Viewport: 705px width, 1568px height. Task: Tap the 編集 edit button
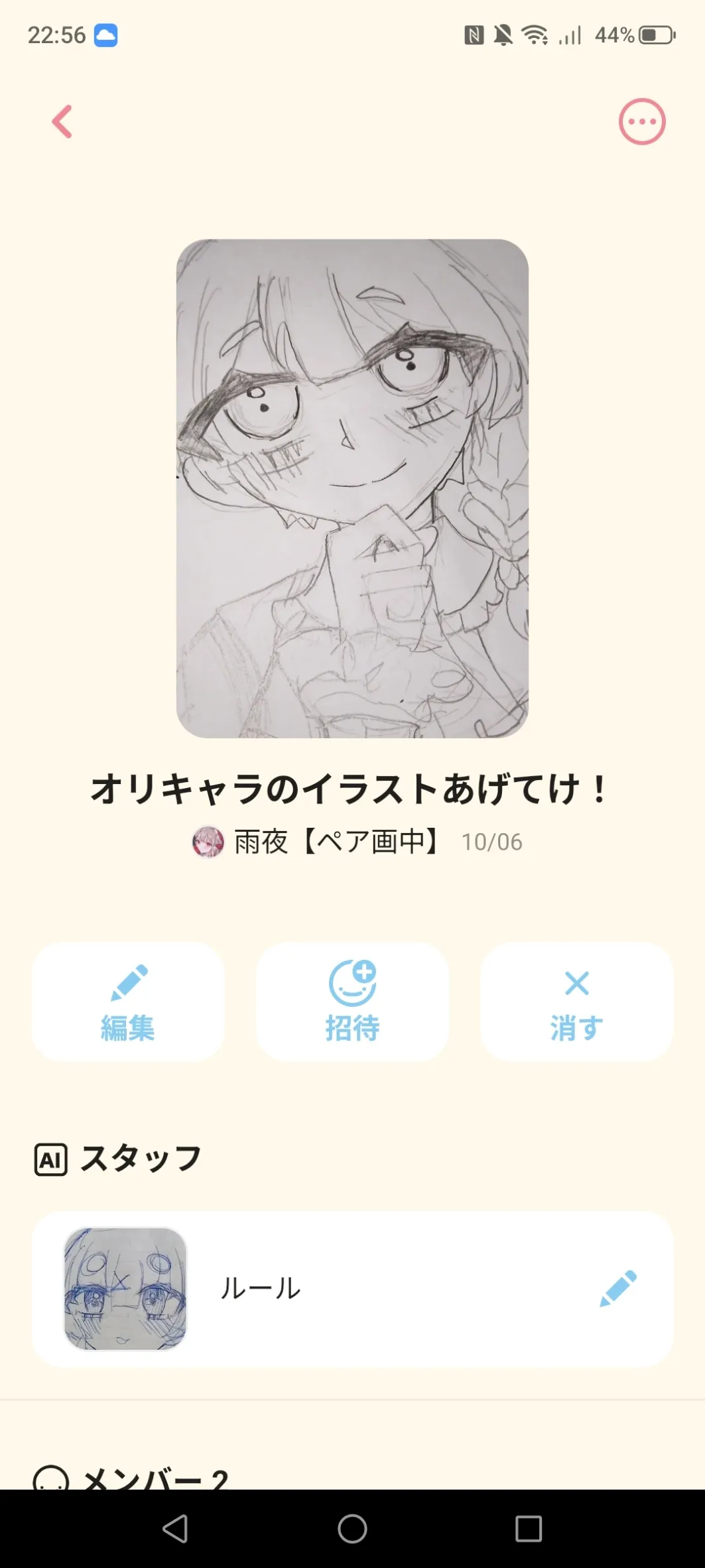128,1002
